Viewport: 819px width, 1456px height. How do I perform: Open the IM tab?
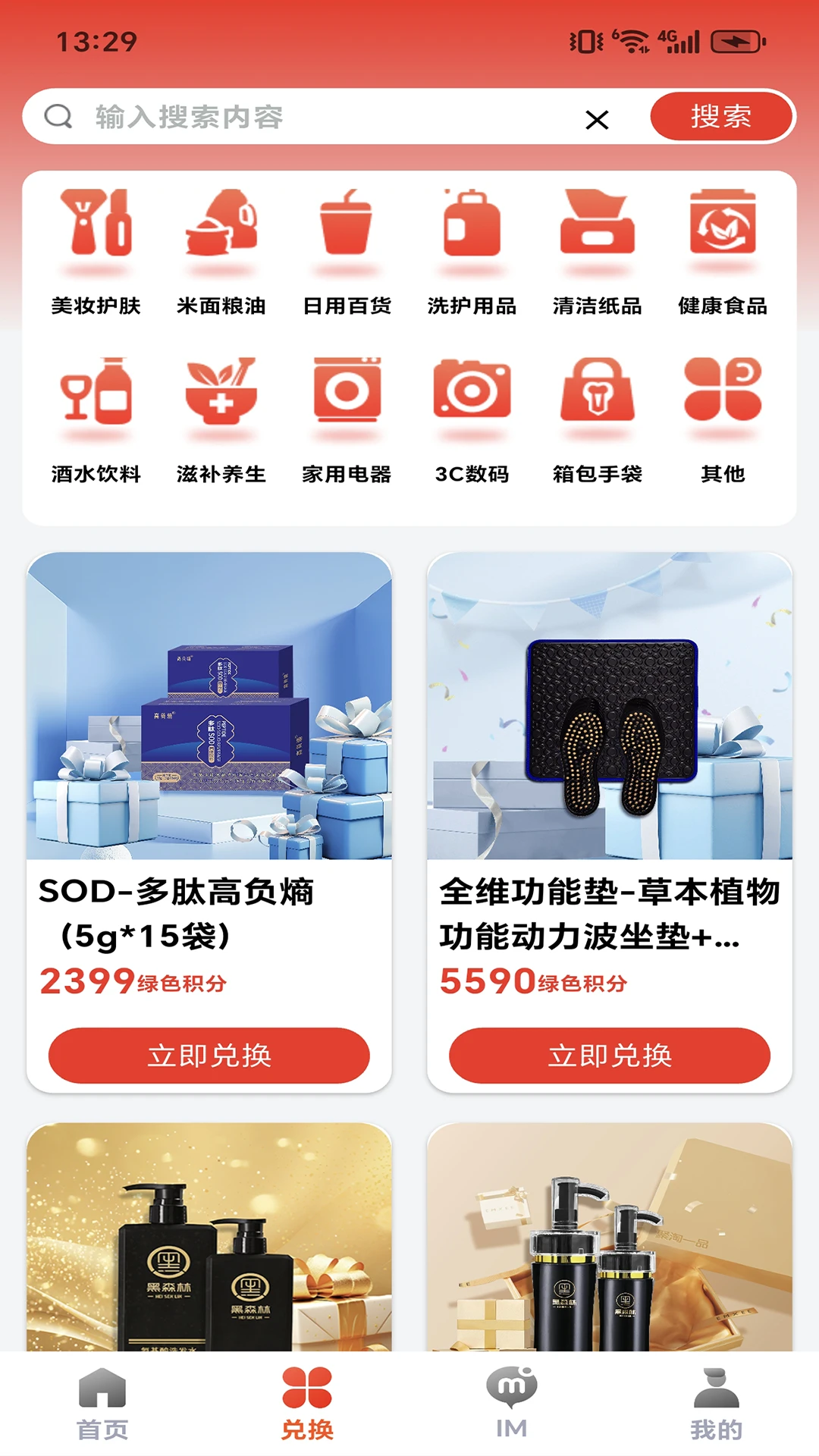pyautogui.click(x=512, y=1404)
